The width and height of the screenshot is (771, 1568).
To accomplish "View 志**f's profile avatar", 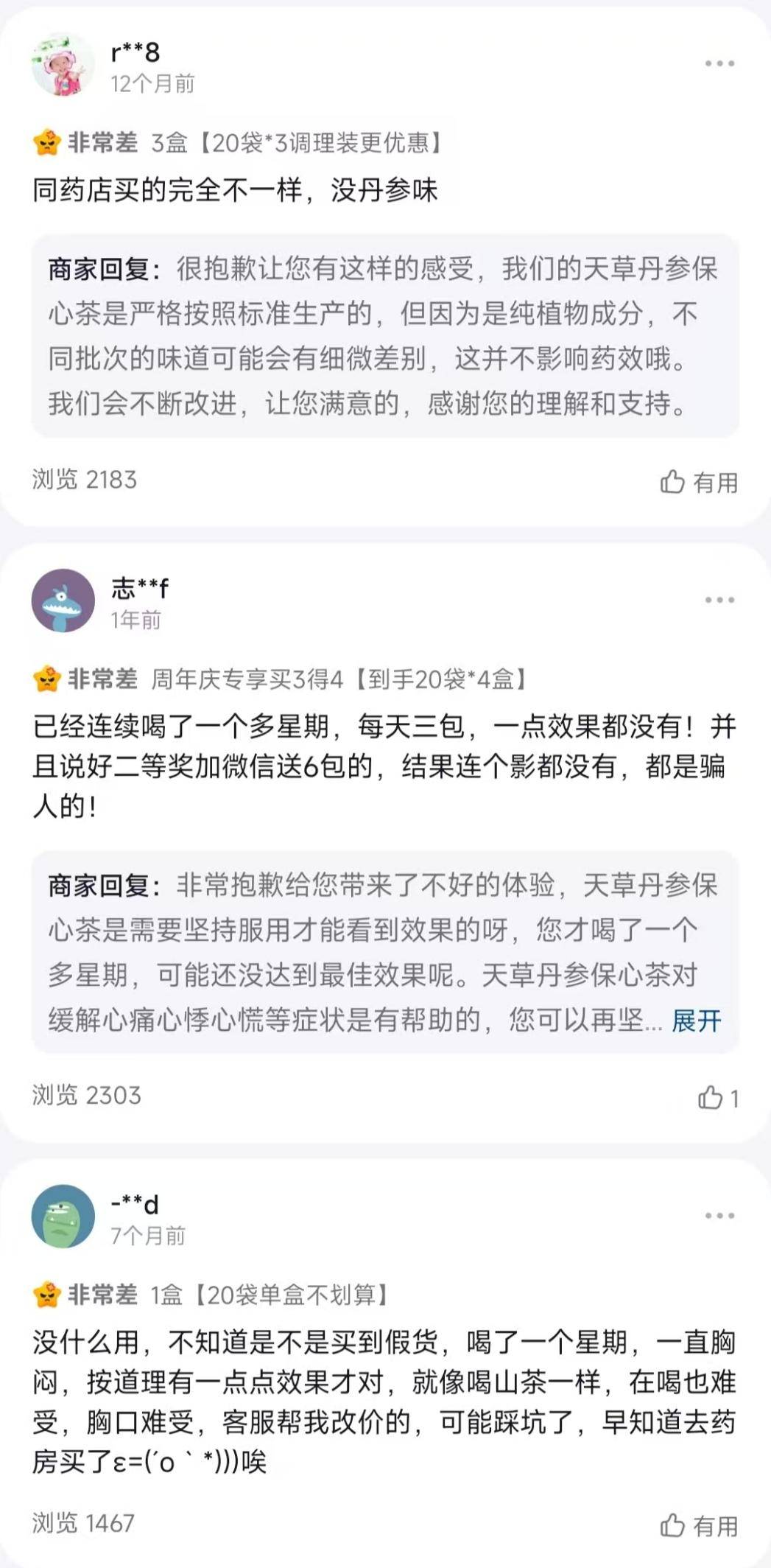I will [63, 600].
